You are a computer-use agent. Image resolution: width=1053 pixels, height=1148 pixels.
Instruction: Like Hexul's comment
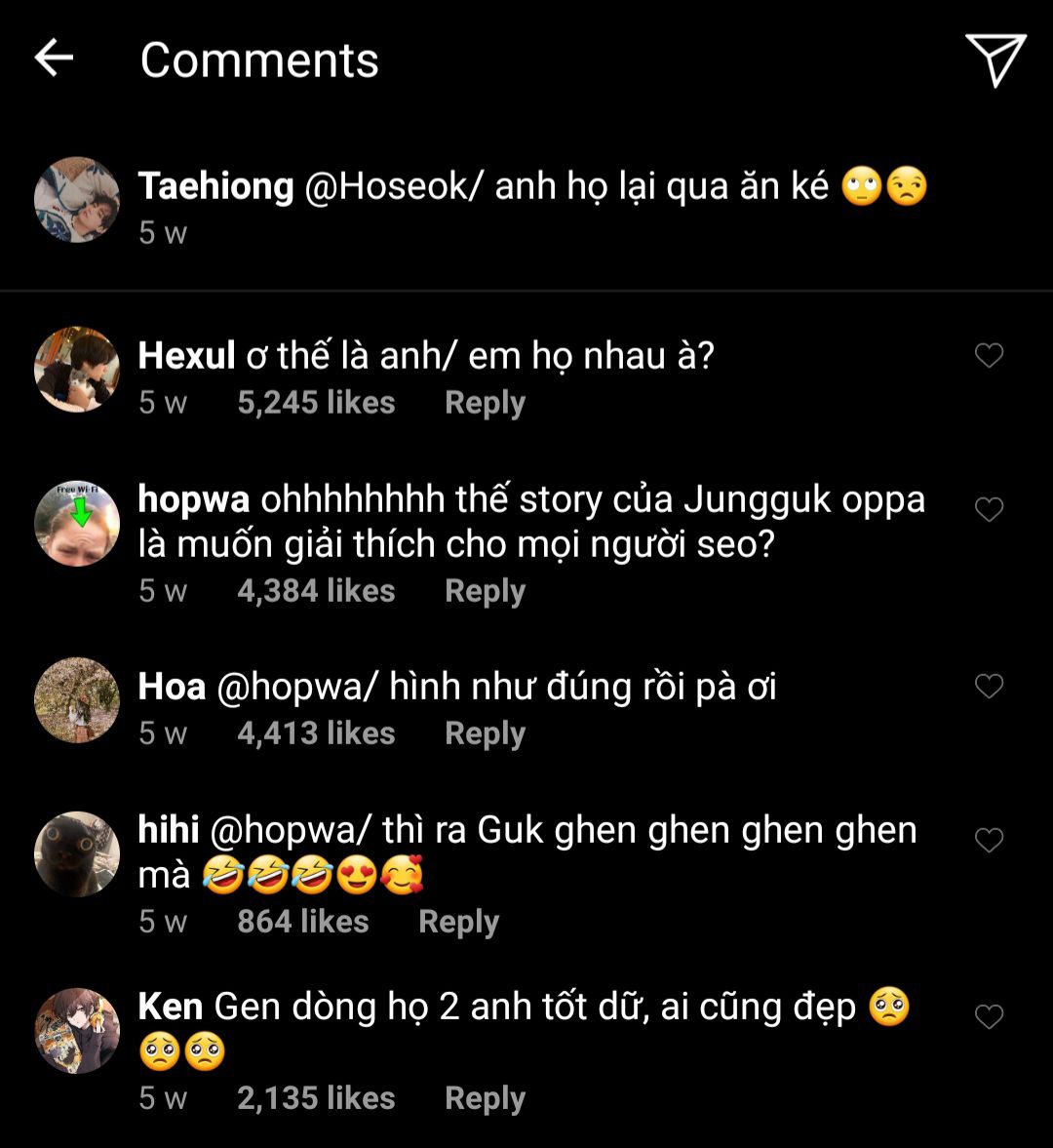pos(989,356)
